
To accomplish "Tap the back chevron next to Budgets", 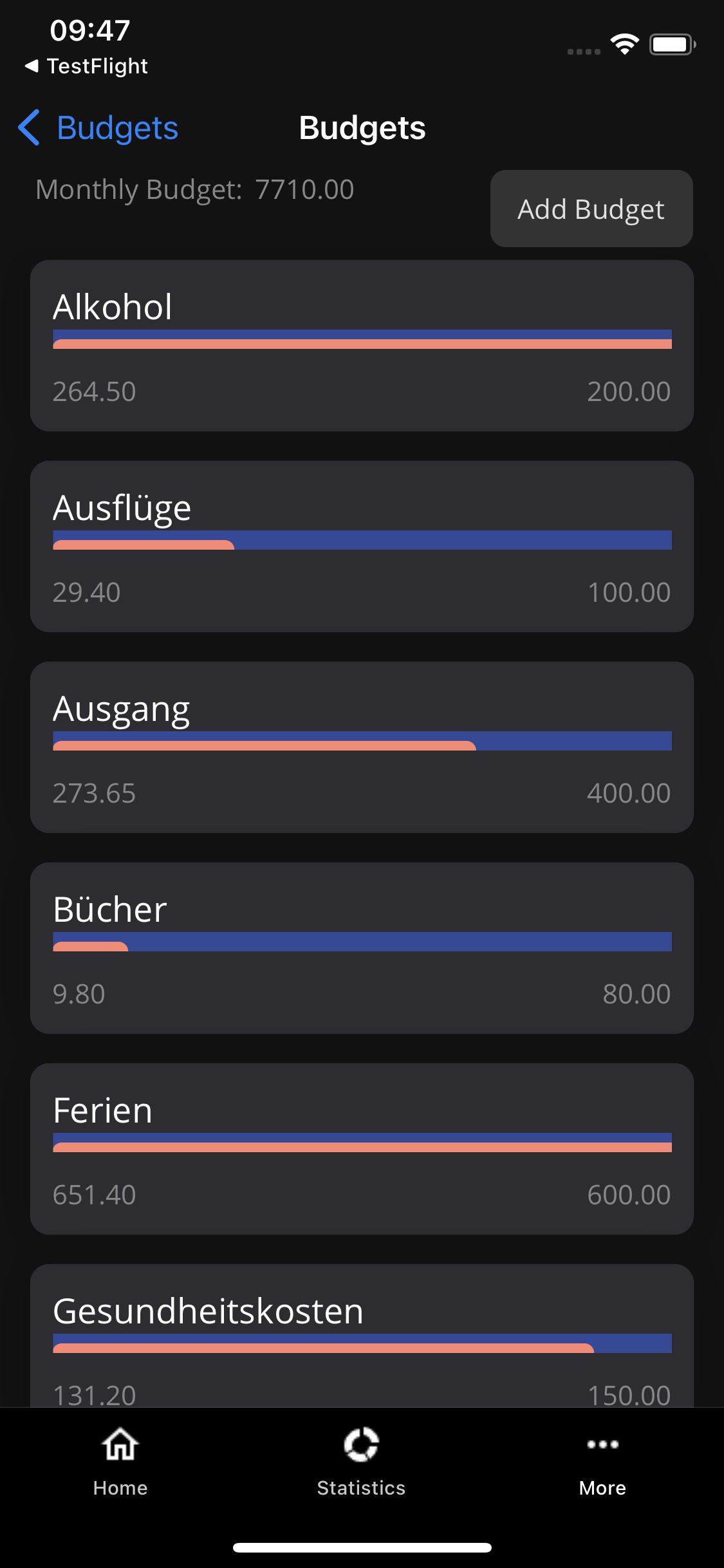I will pyautogui.click(x=29, y=127).
